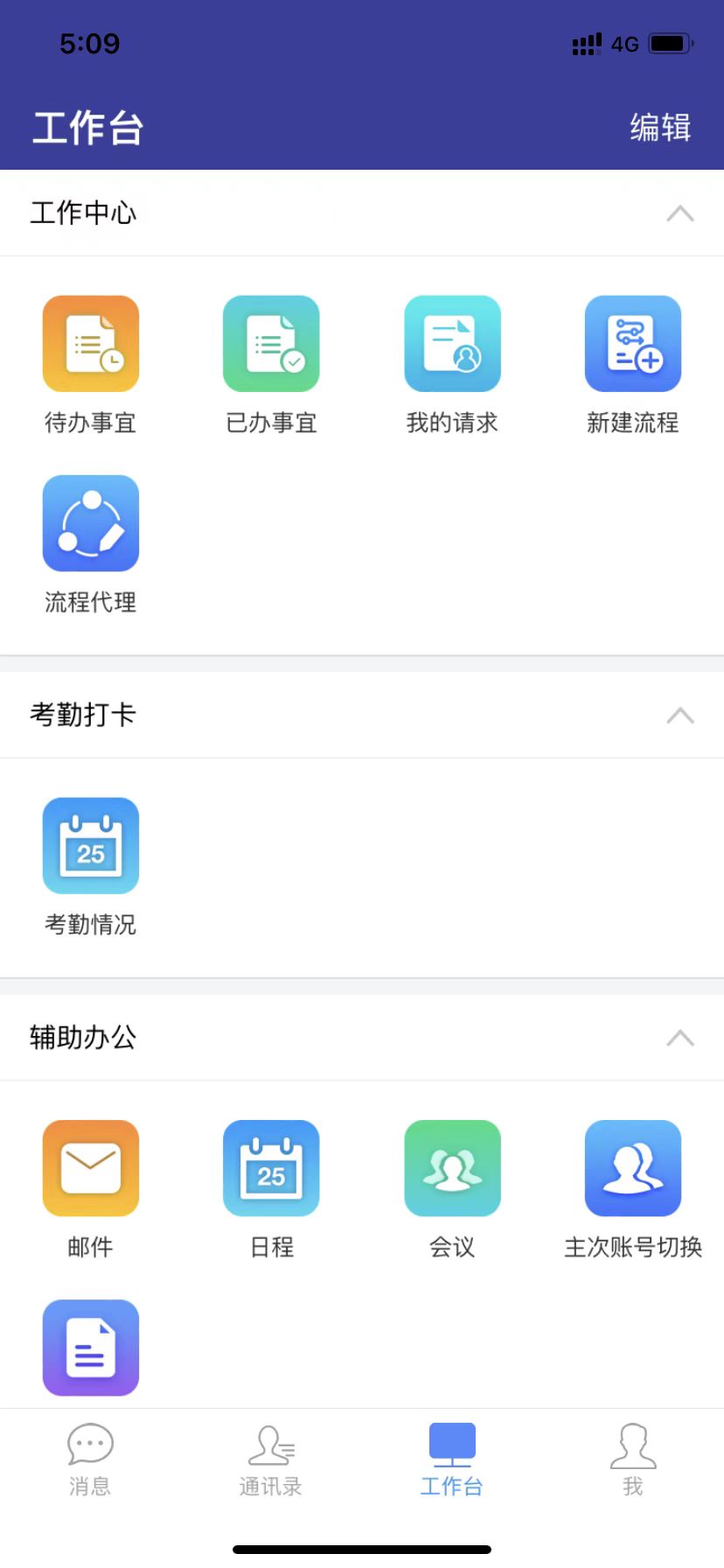724x1568 pixels.
Task: Tap the 我的请求 (my requests) icon
Action: point(452,344)
